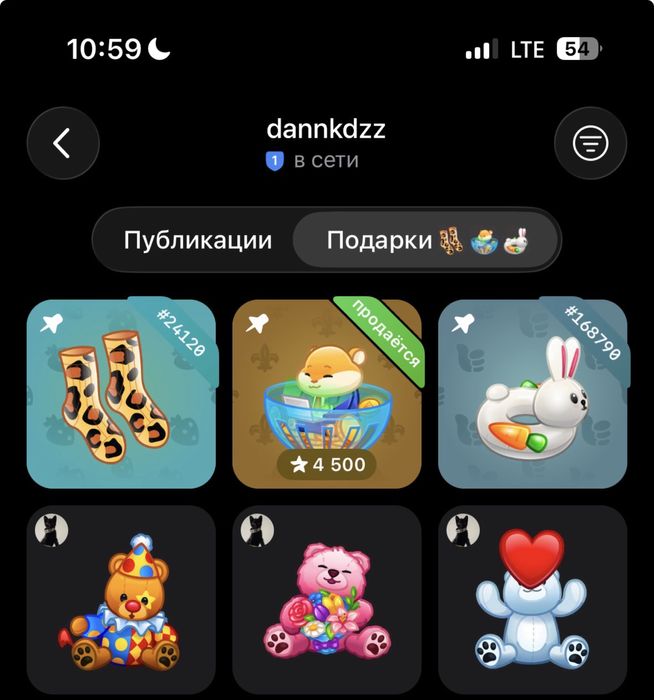Viewport: 654px width, 700px height.
Task: Go back from the dannkdzz profile
Action: pos(62,143)
